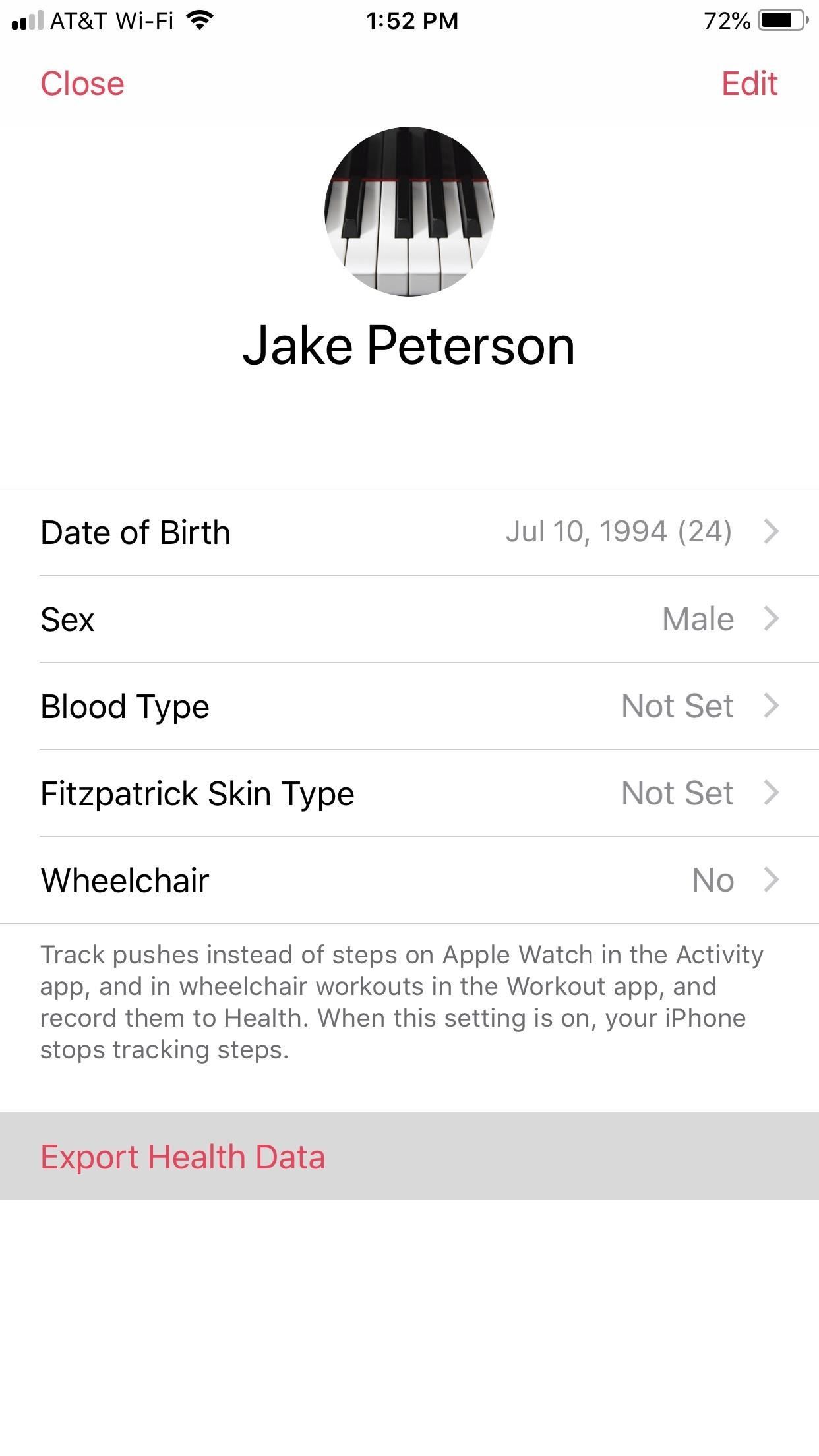Open Fitzpatrick Skin Type setting
Viewport: 819px width, 1456px height.
409,793
